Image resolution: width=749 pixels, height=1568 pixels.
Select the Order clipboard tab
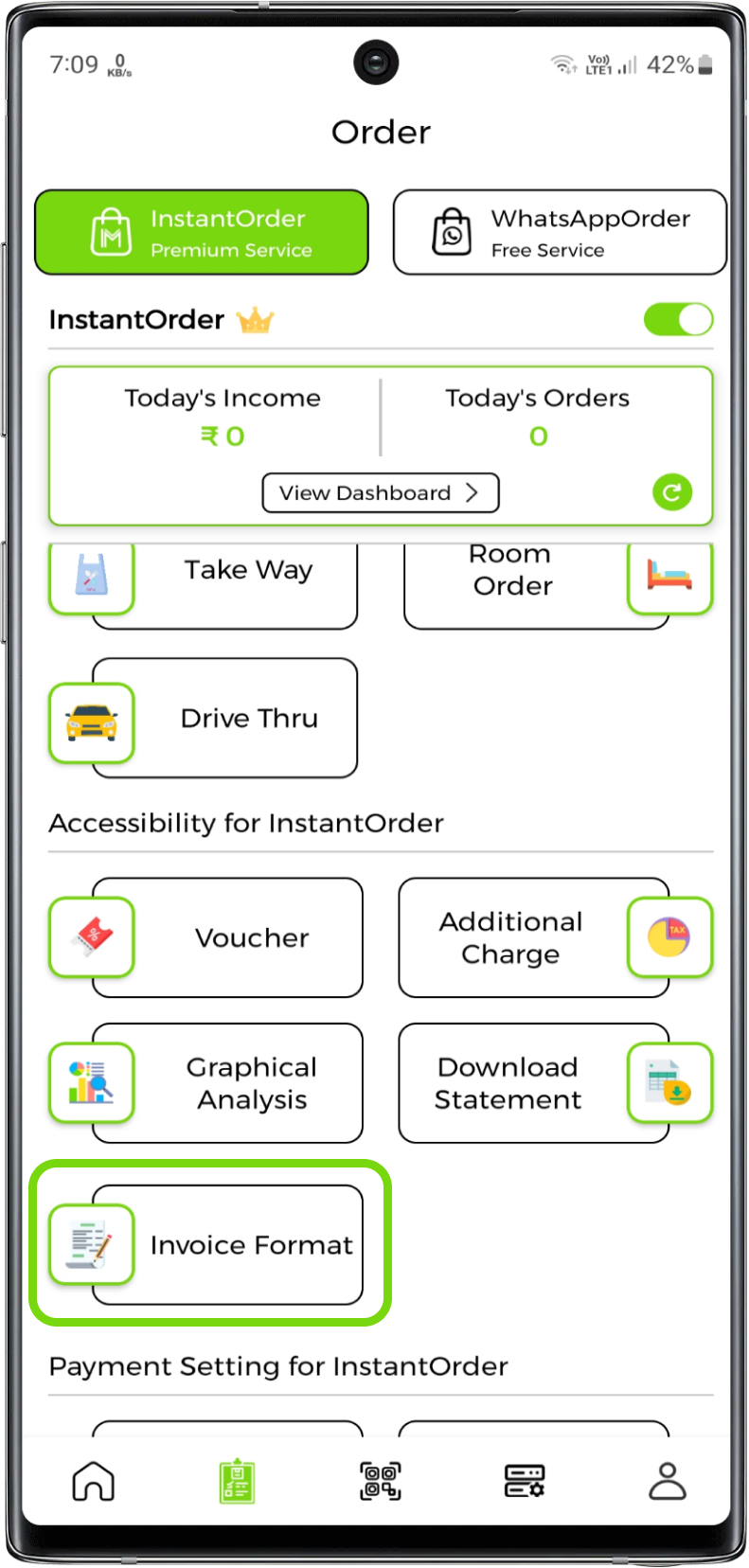click(237, 1481)
